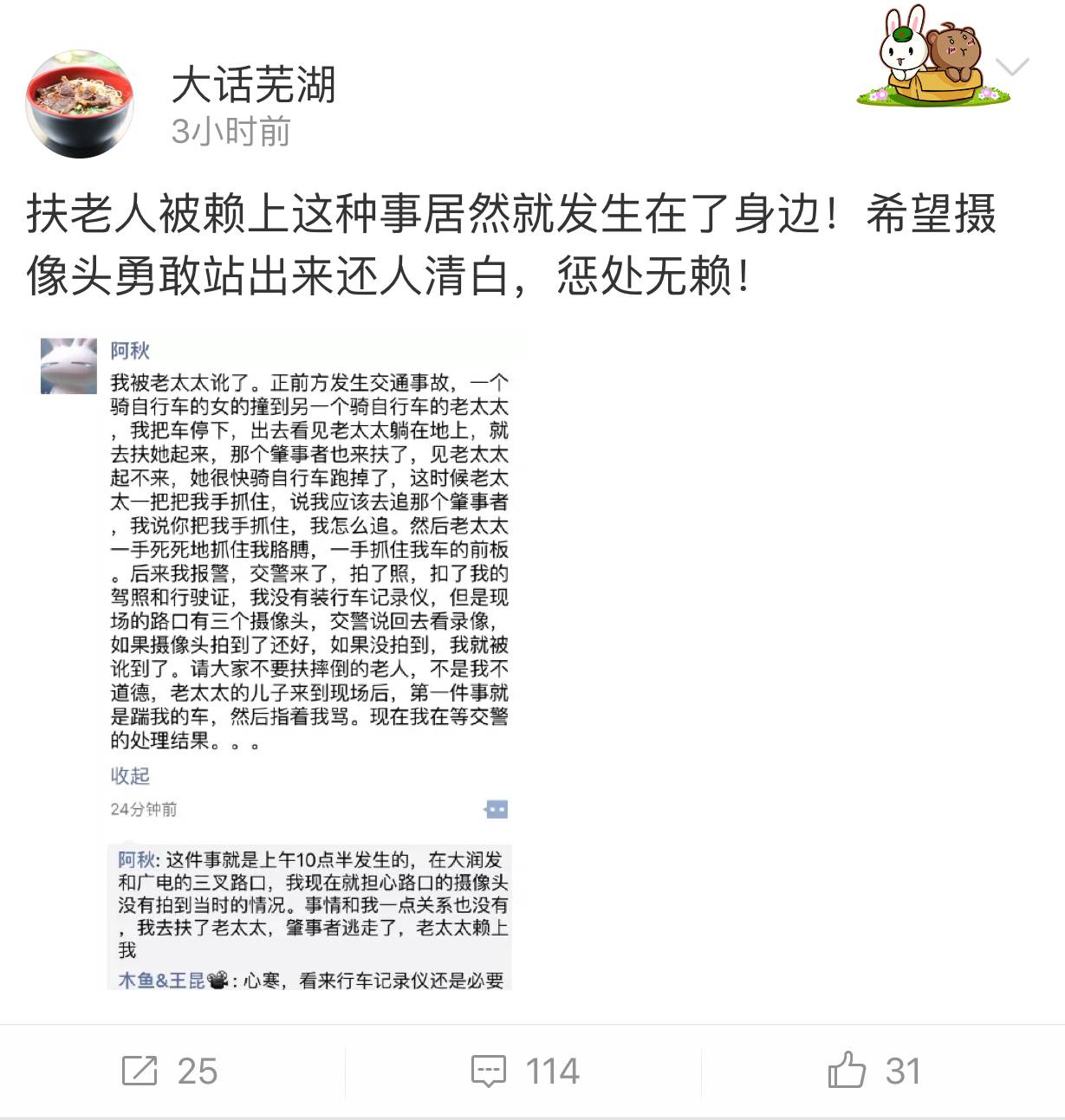
Task: Repost this post with 25 shares
Action: click(170, 1071)
